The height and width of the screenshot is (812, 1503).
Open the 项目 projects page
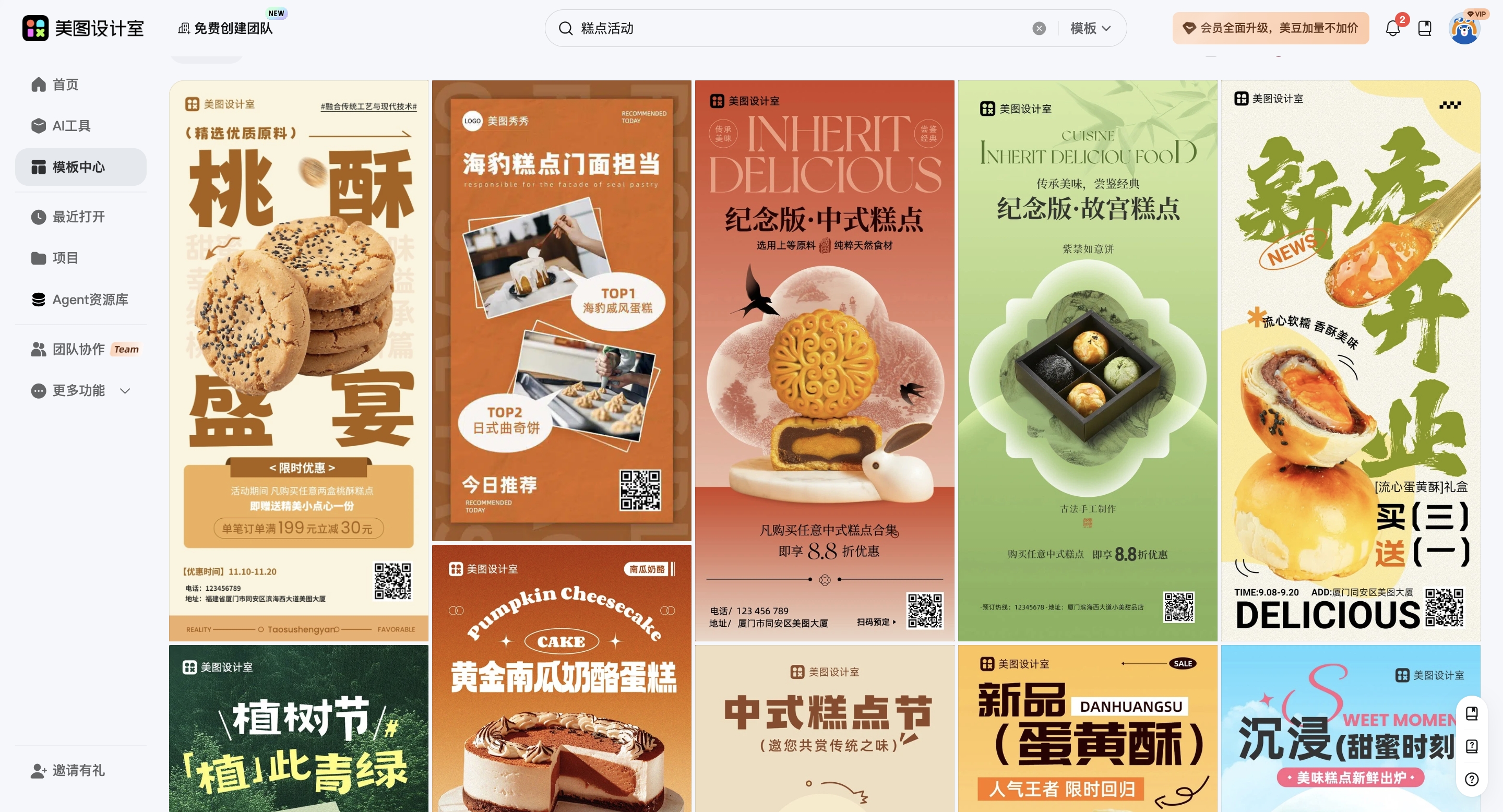[x=64, y=258]
